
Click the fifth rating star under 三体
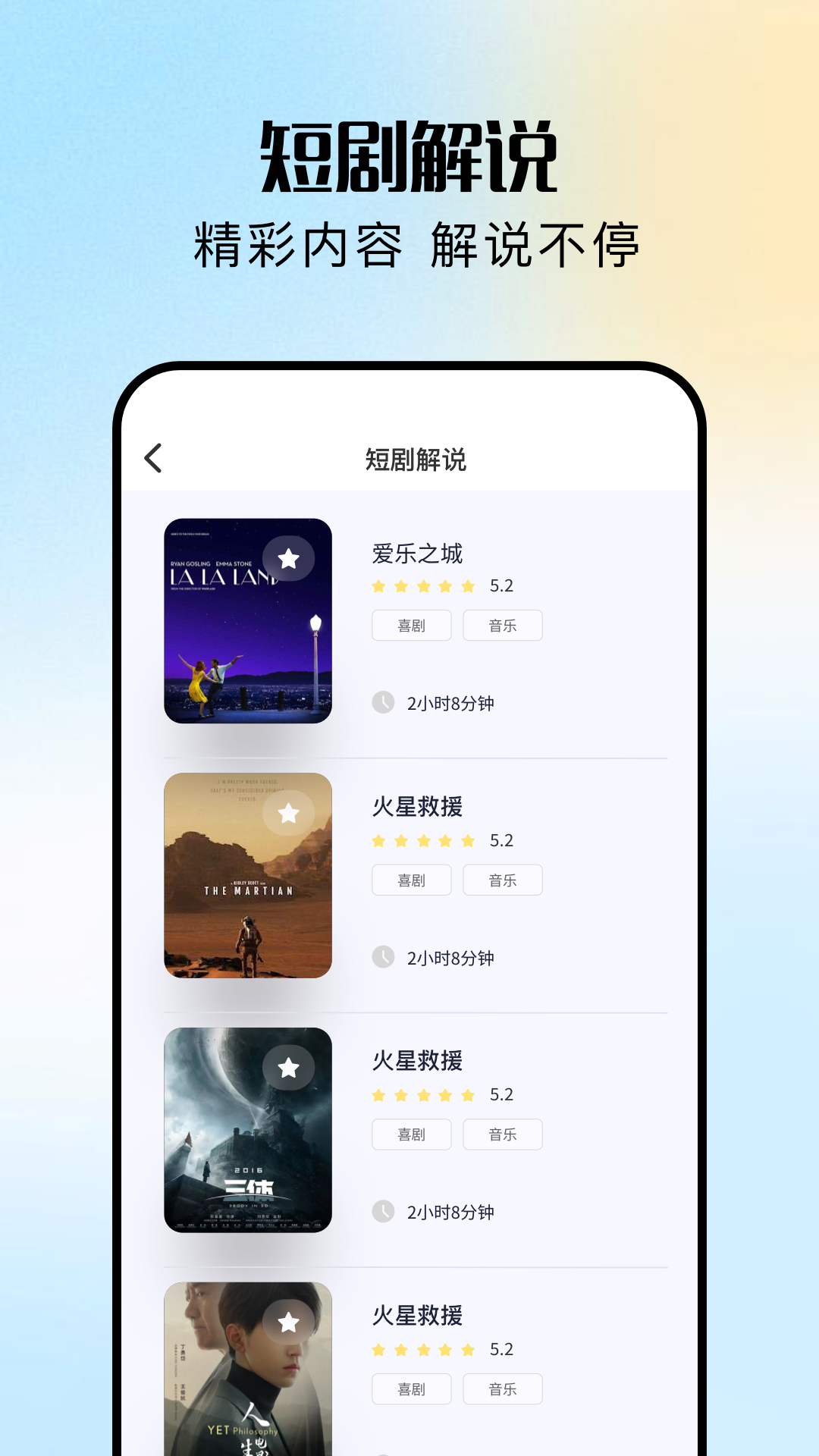click(467, 1094)
